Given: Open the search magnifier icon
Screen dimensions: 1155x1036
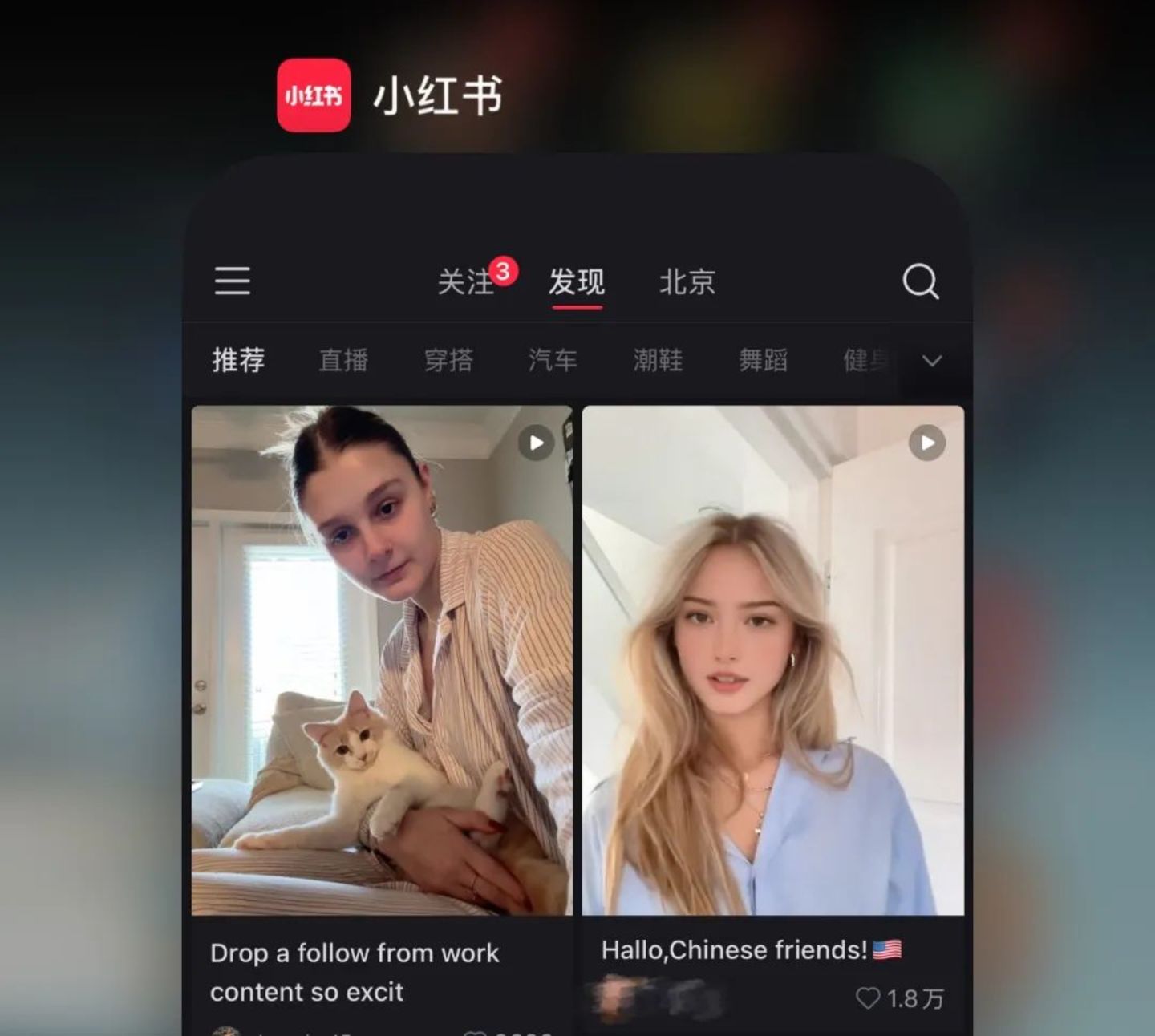Looking at the screenshot, I should 920,281.
